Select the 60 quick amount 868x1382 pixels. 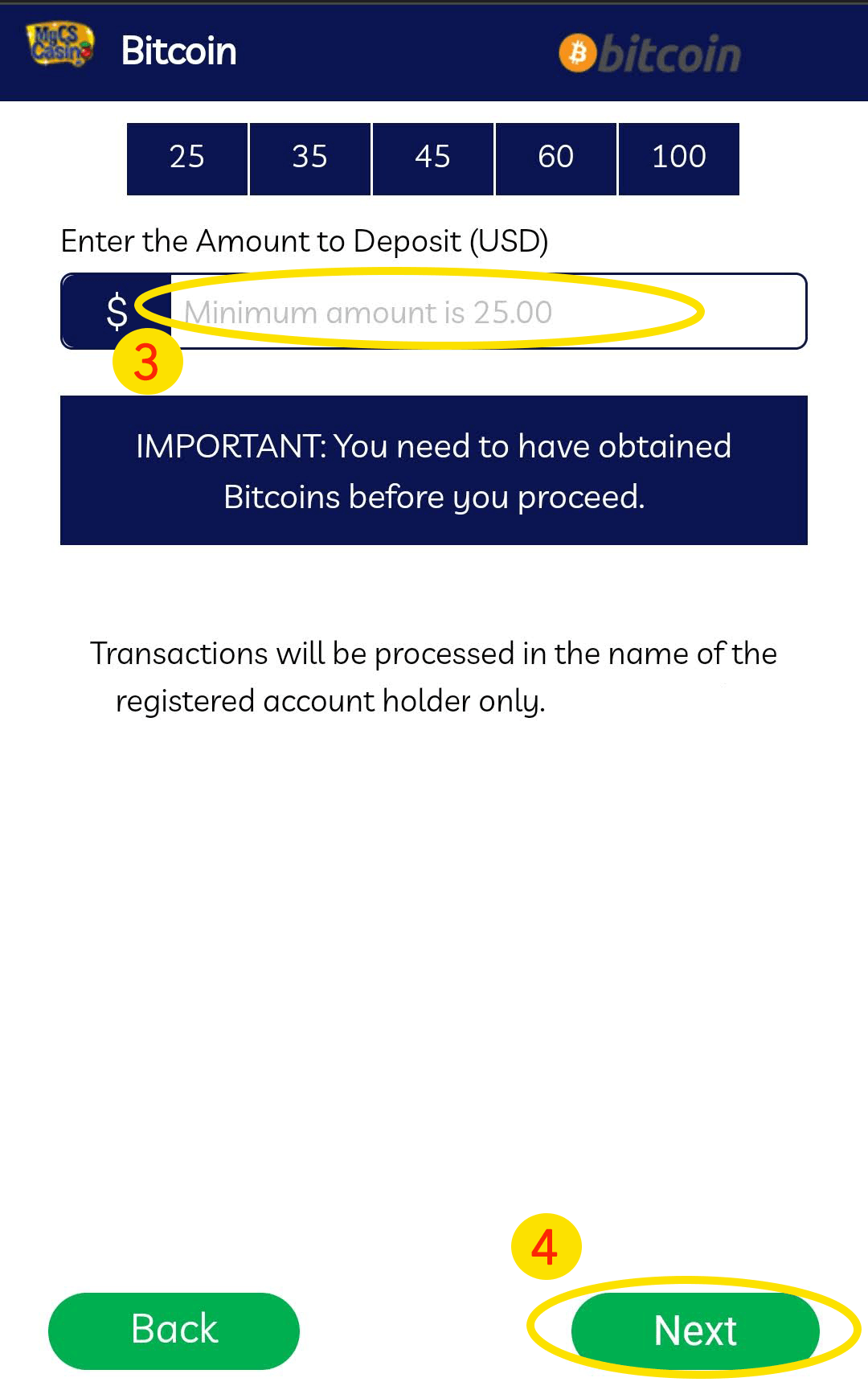pos(556,158)
